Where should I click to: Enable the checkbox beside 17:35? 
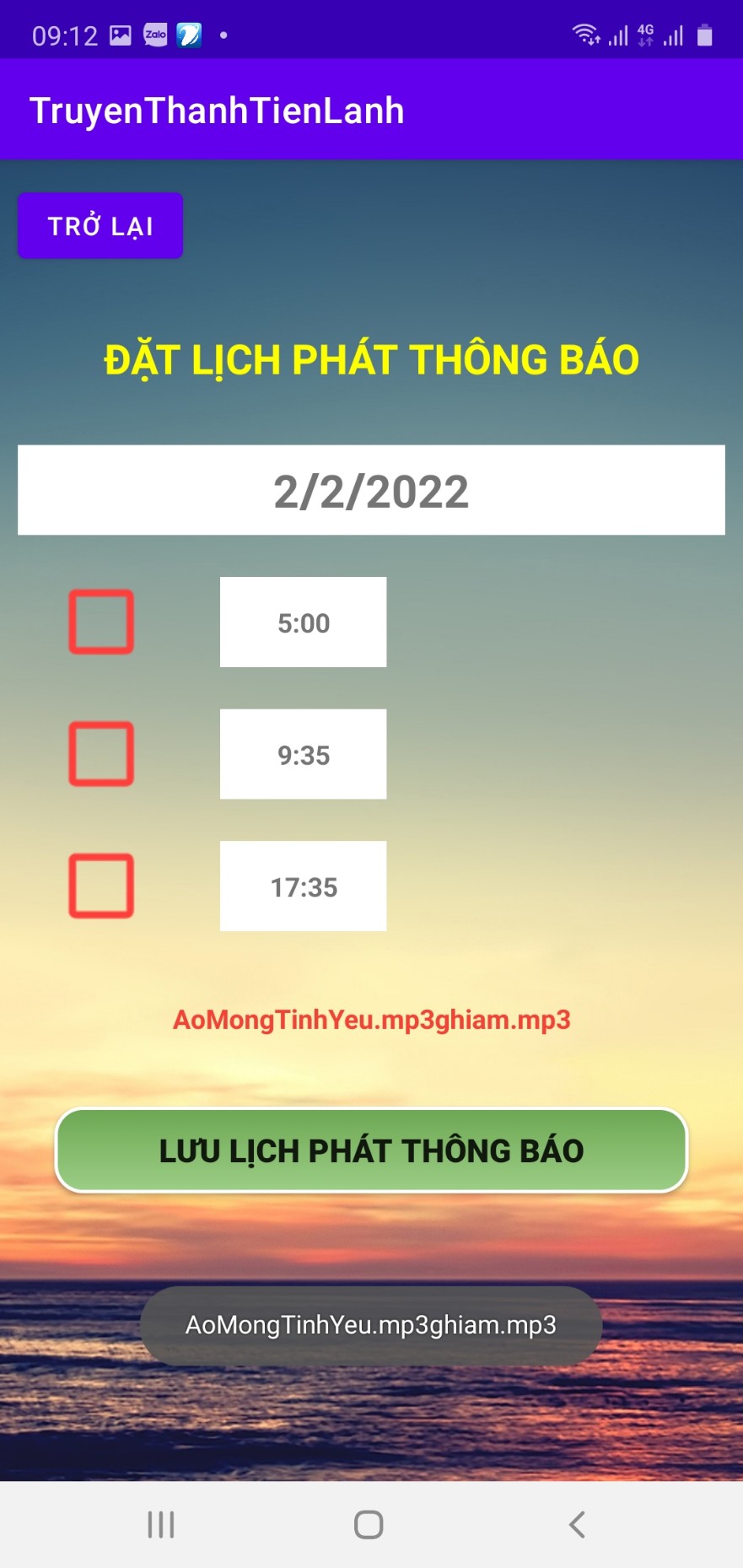point(101,886)
